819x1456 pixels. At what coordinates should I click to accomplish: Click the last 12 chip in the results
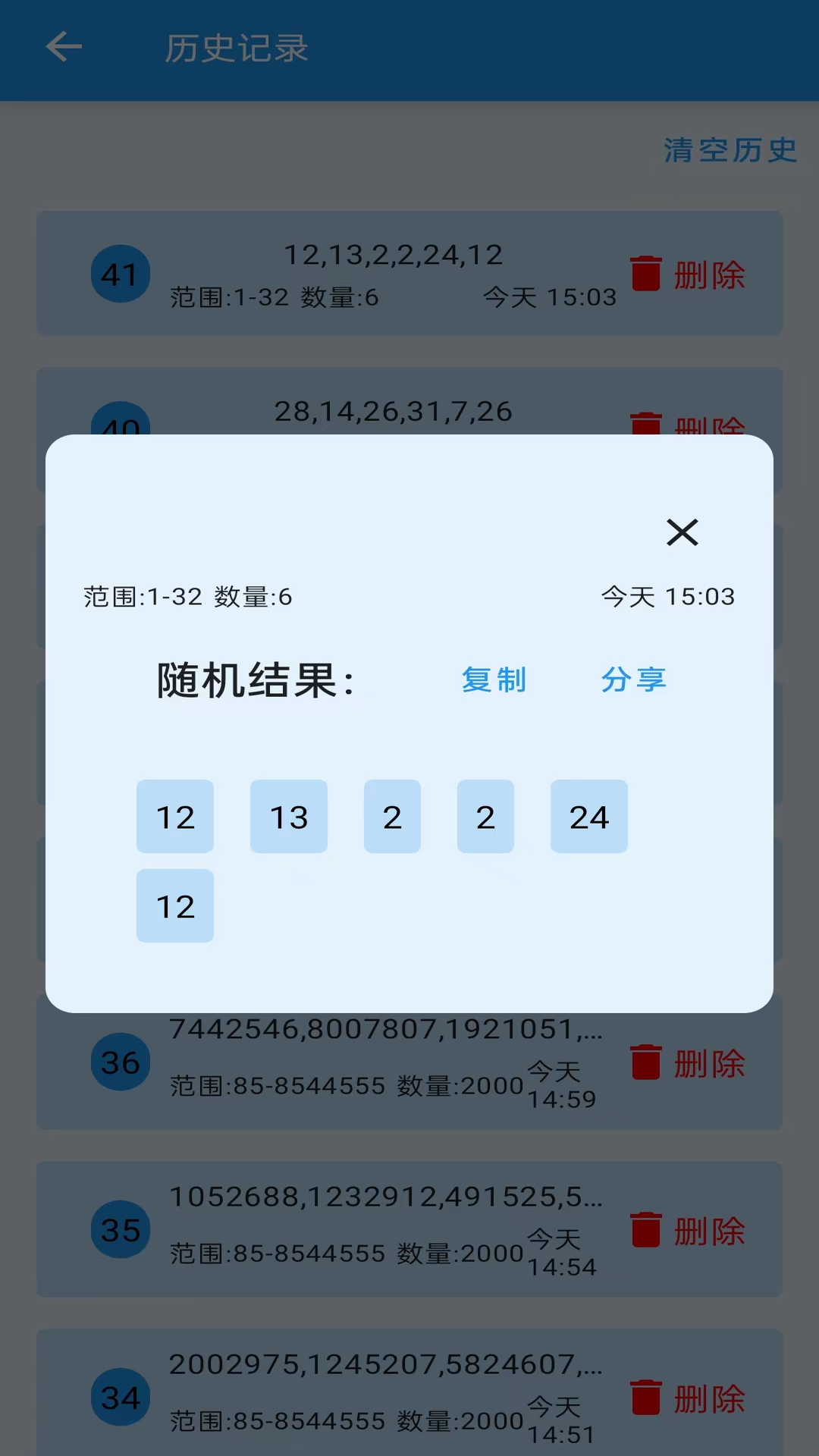pos(175,905)
